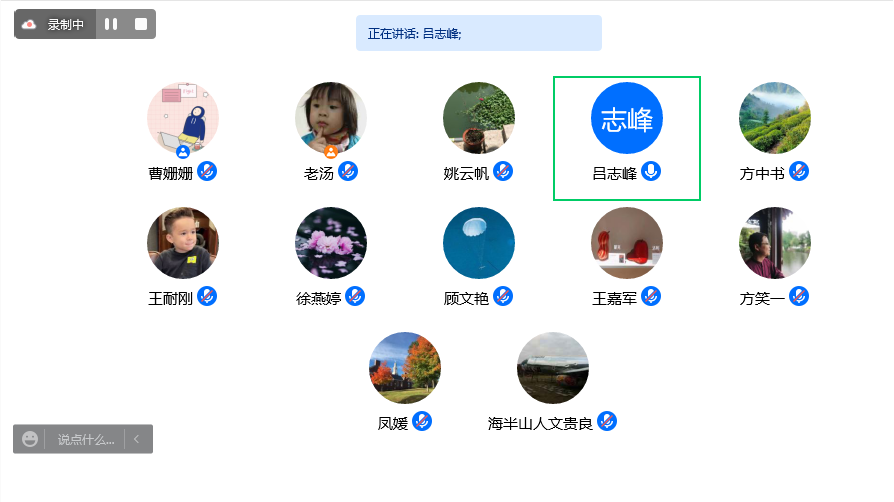View 姚云帆's participant tile
The width and height of the screenshot is (894, 502).
[479, 118]
